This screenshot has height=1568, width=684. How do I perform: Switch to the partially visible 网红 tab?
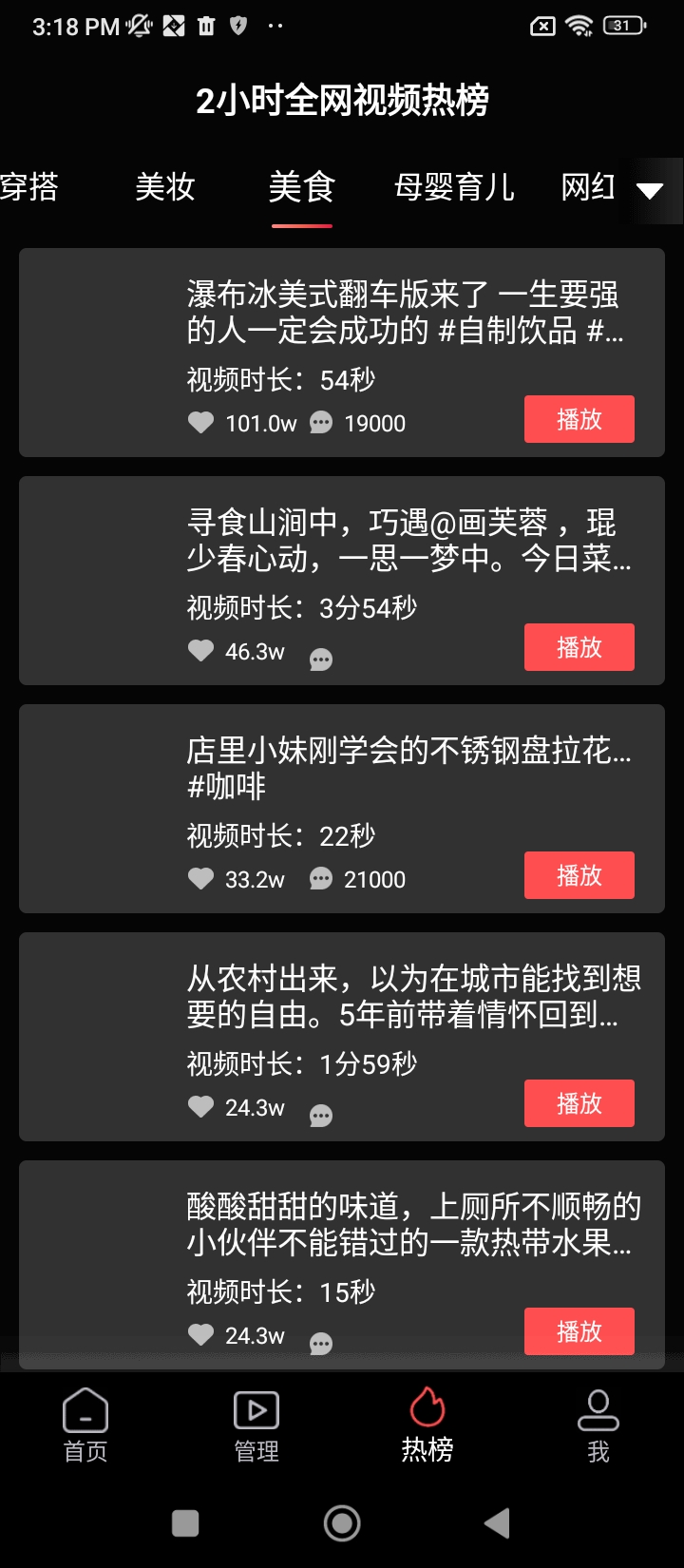(x=588, y=187)
